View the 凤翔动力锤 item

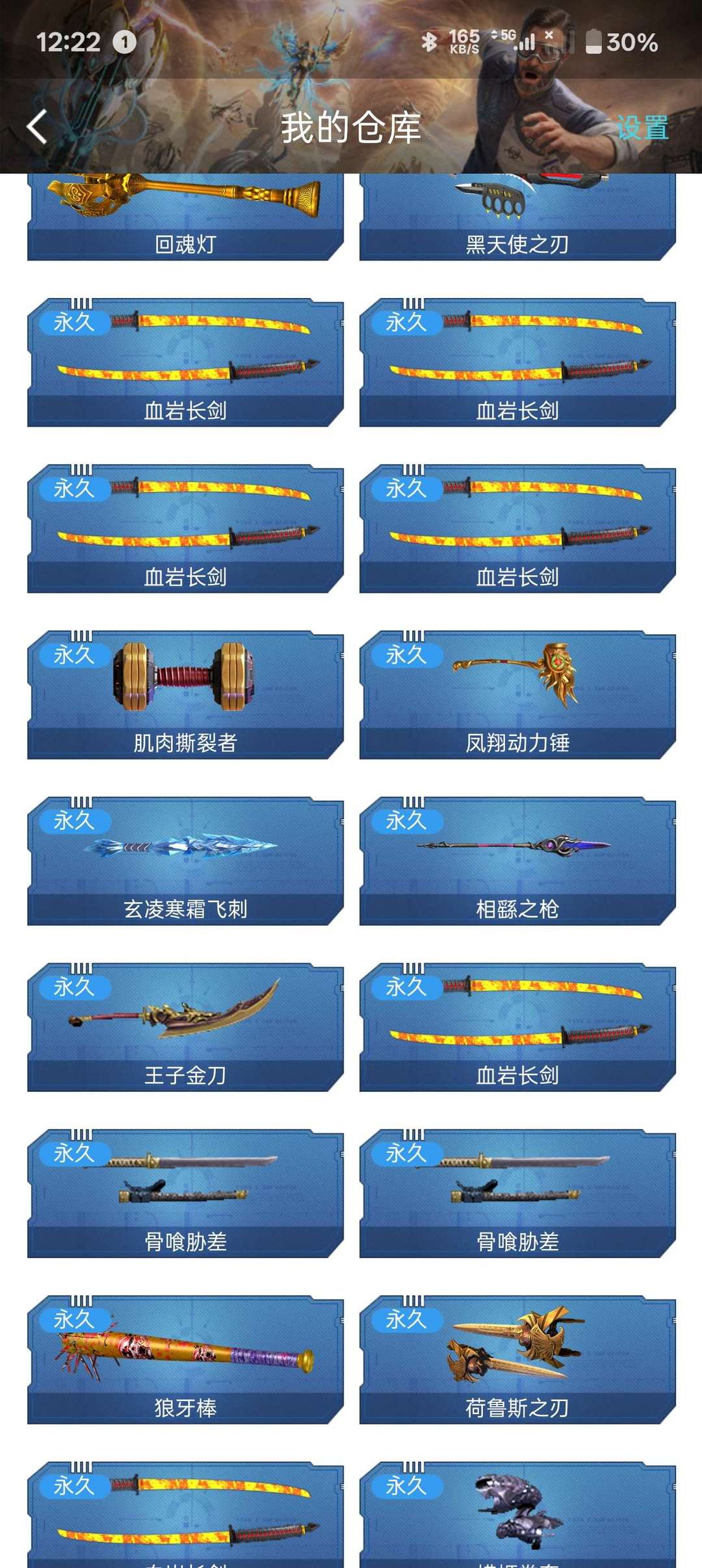[x=517, y=694]
